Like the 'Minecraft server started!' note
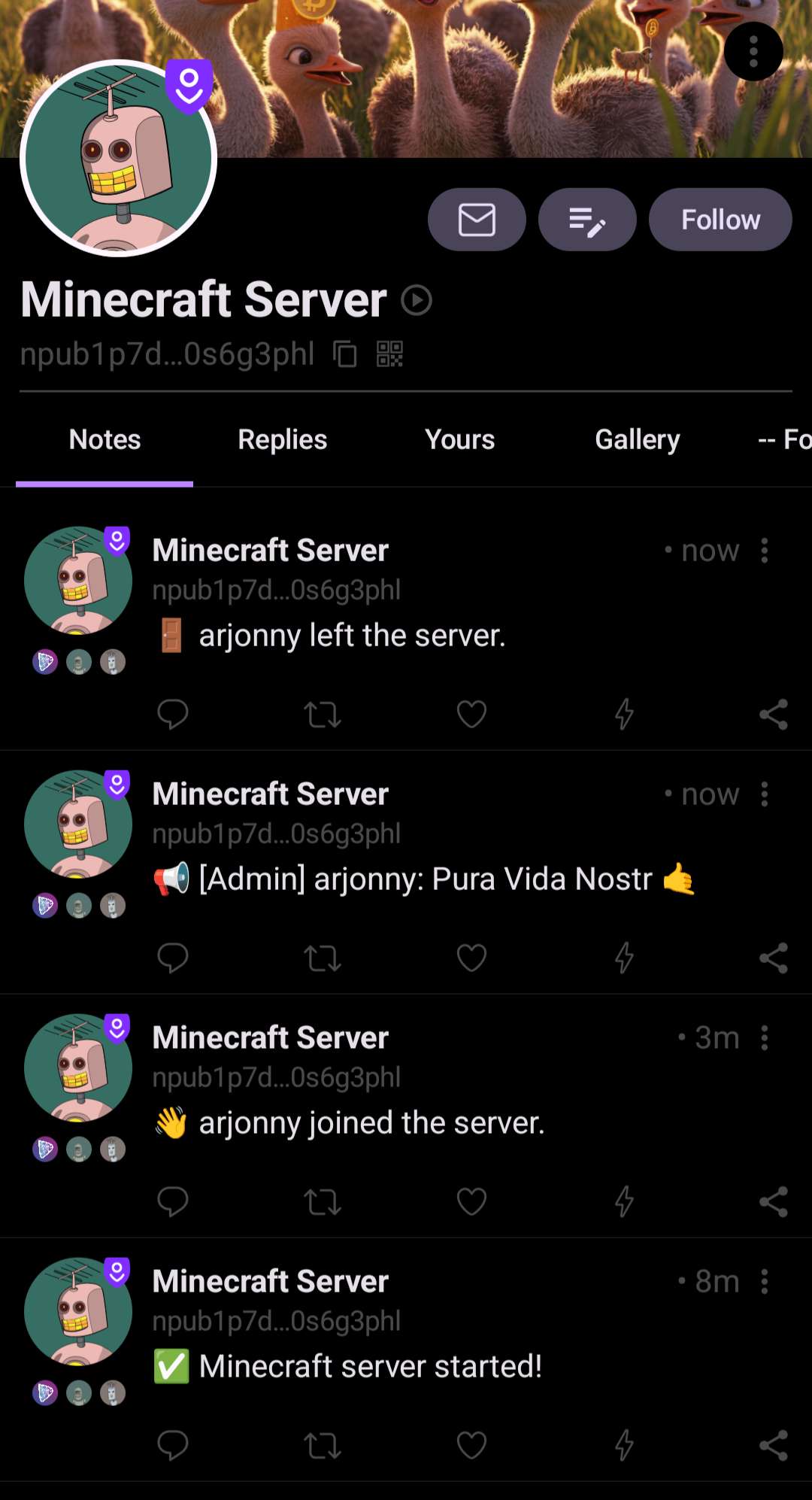 pos(471,1445)
